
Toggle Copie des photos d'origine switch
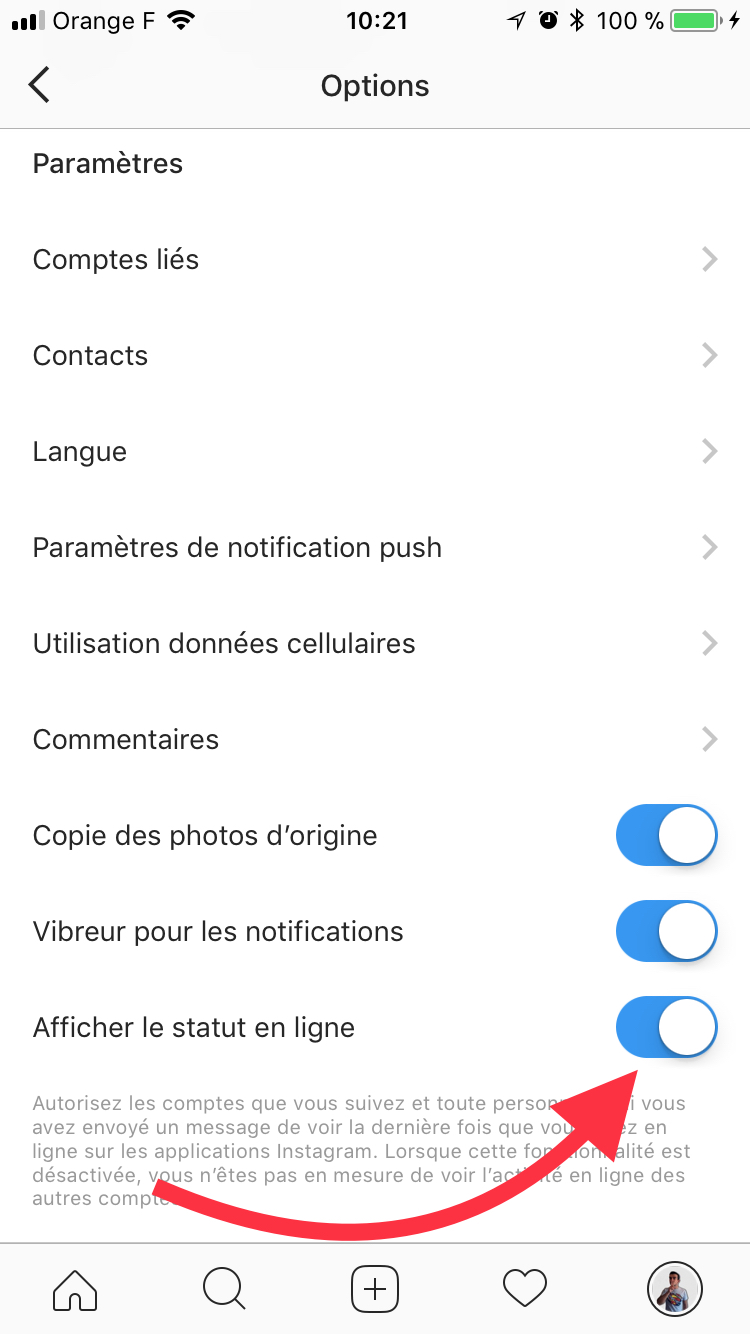tap(667, 835)
